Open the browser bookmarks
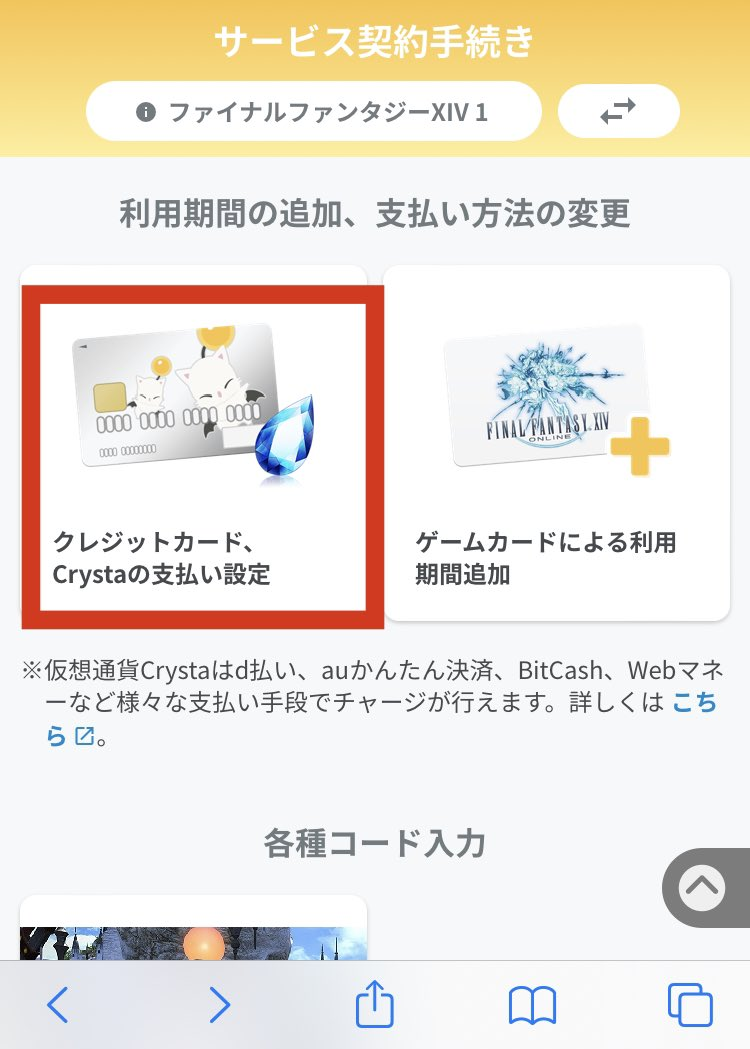The width and height of the screenshot is (750, 1049). [x=533, y=1005]
